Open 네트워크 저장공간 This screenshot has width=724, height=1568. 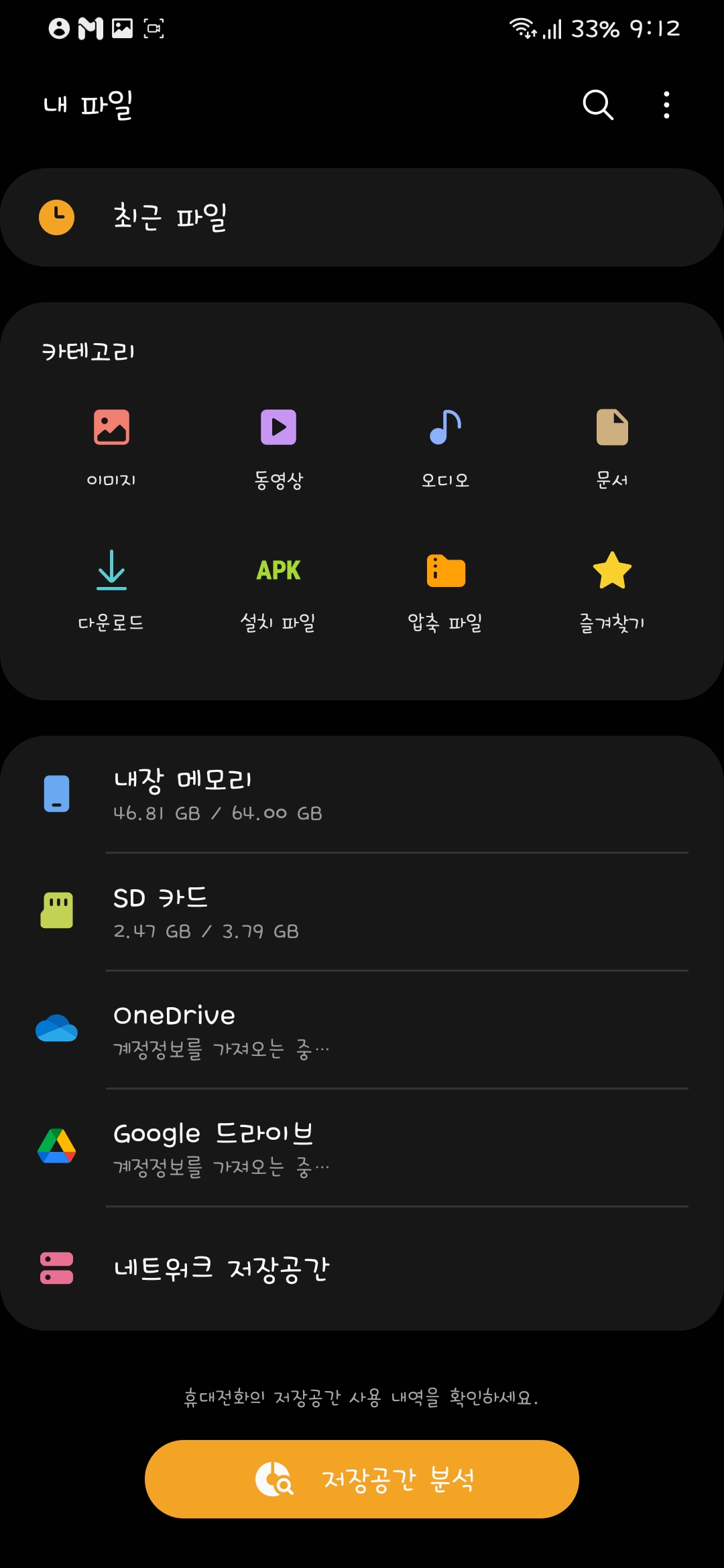point(362,1268)
